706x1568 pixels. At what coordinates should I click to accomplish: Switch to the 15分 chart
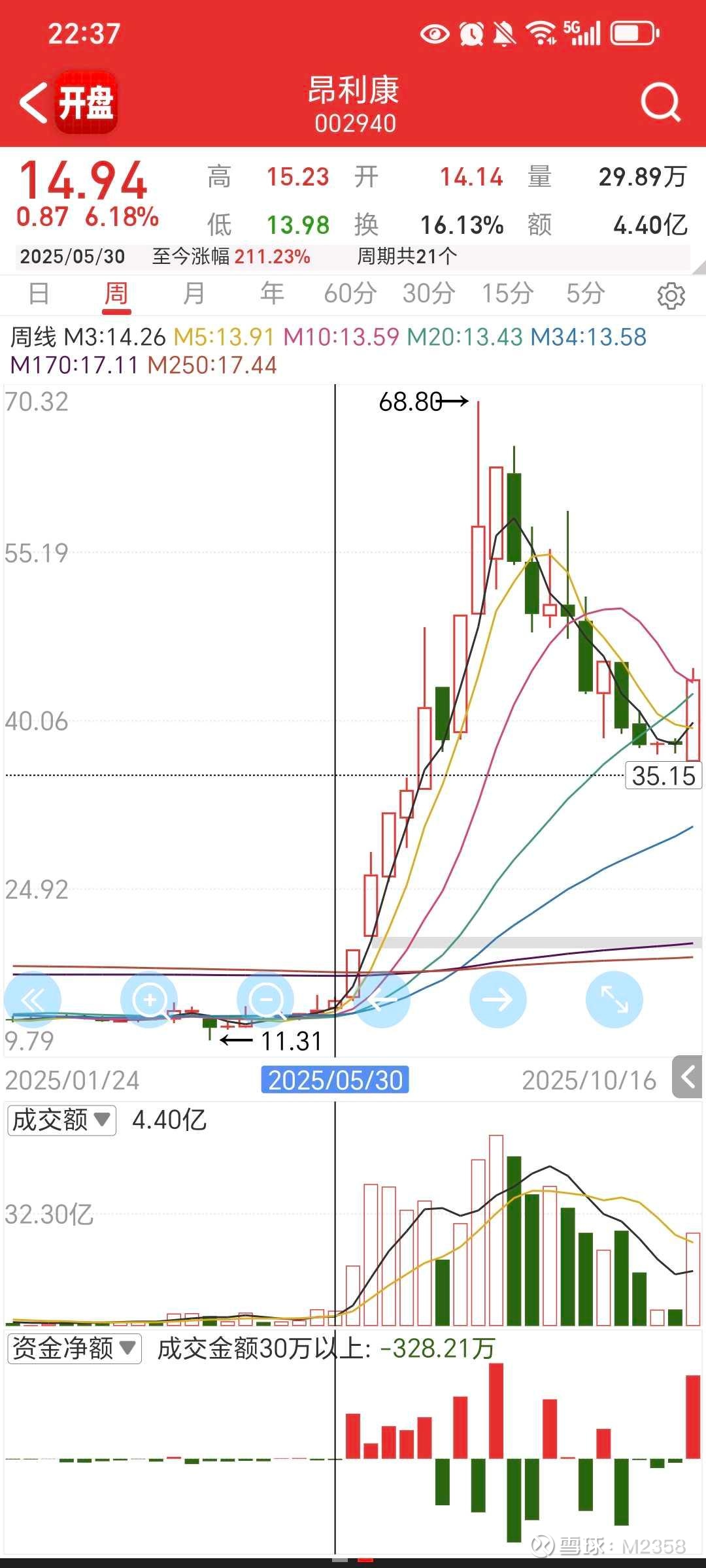(x=507, y=294)
